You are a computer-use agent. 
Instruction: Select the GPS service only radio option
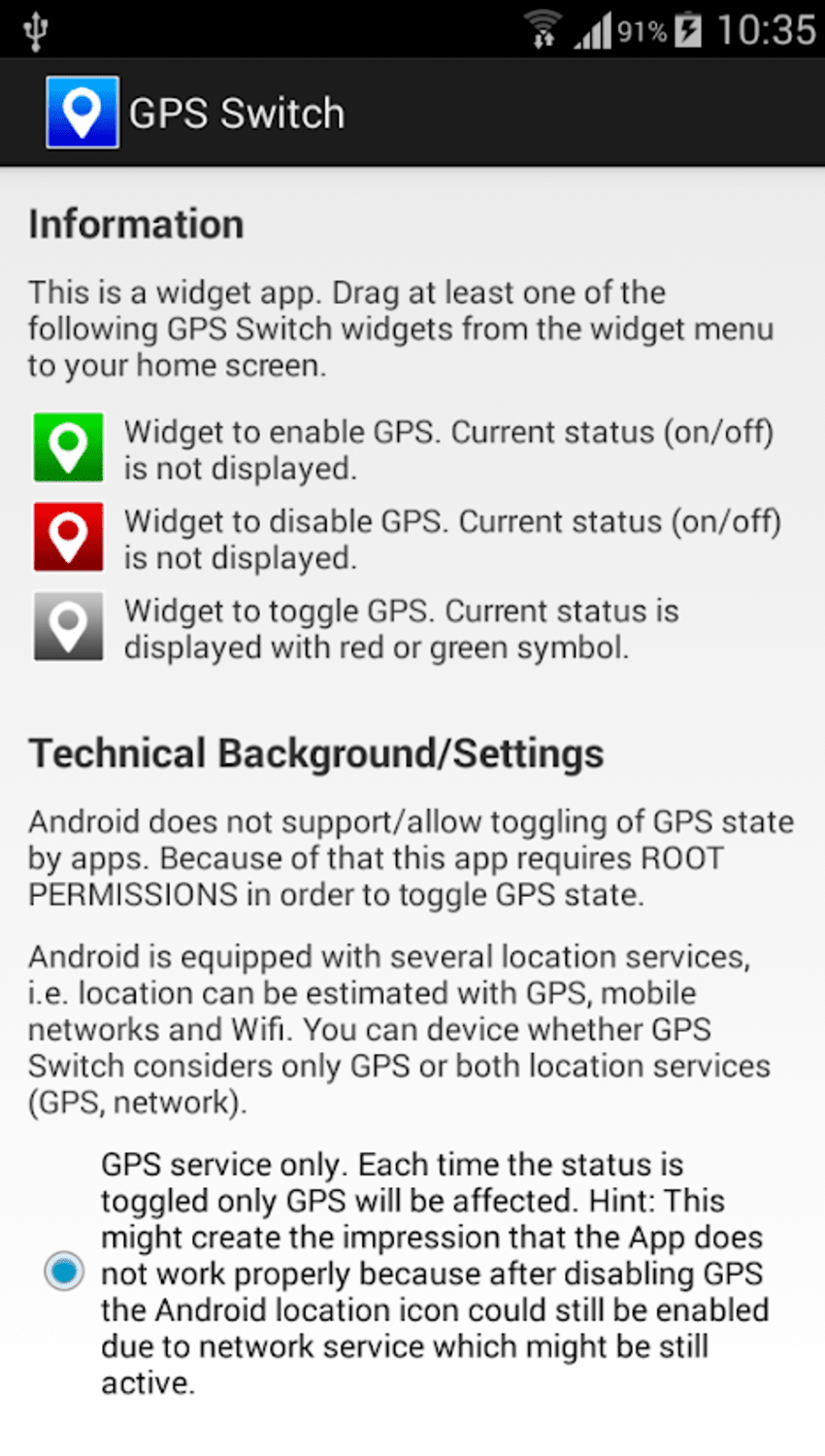[x=64, y=1272]
